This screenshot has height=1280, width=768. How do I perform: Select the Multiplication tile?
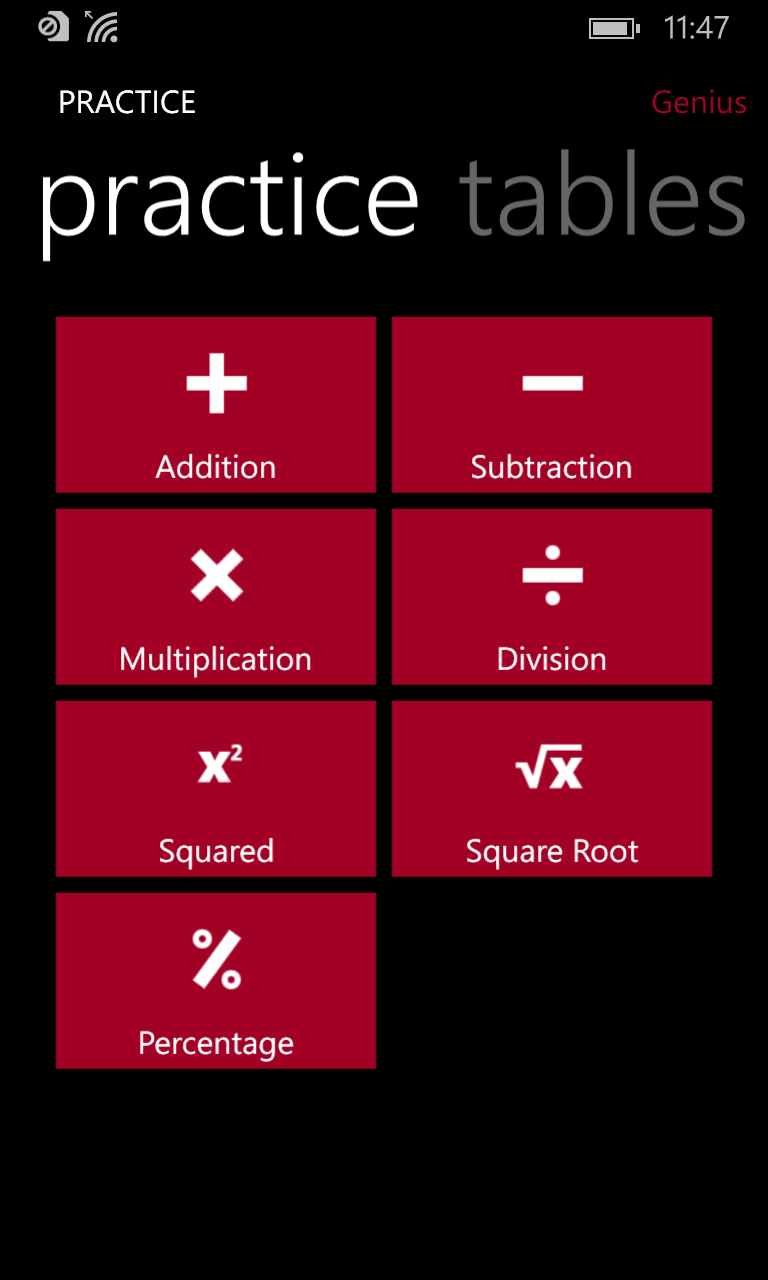(216, 597)
